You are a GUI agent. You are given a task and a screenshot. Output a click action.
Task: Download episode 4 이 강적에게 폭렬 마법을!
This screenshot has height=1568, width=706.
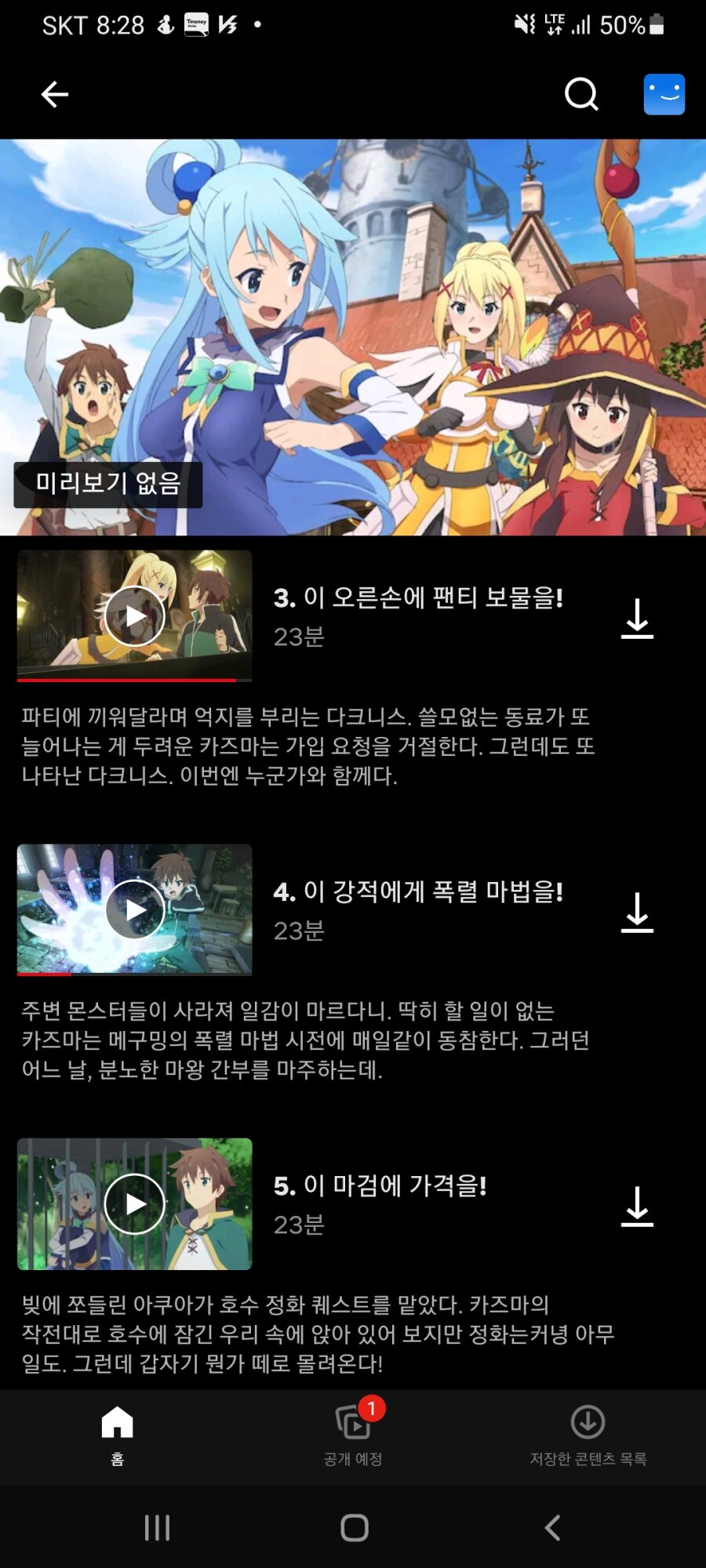coord(637,913)
